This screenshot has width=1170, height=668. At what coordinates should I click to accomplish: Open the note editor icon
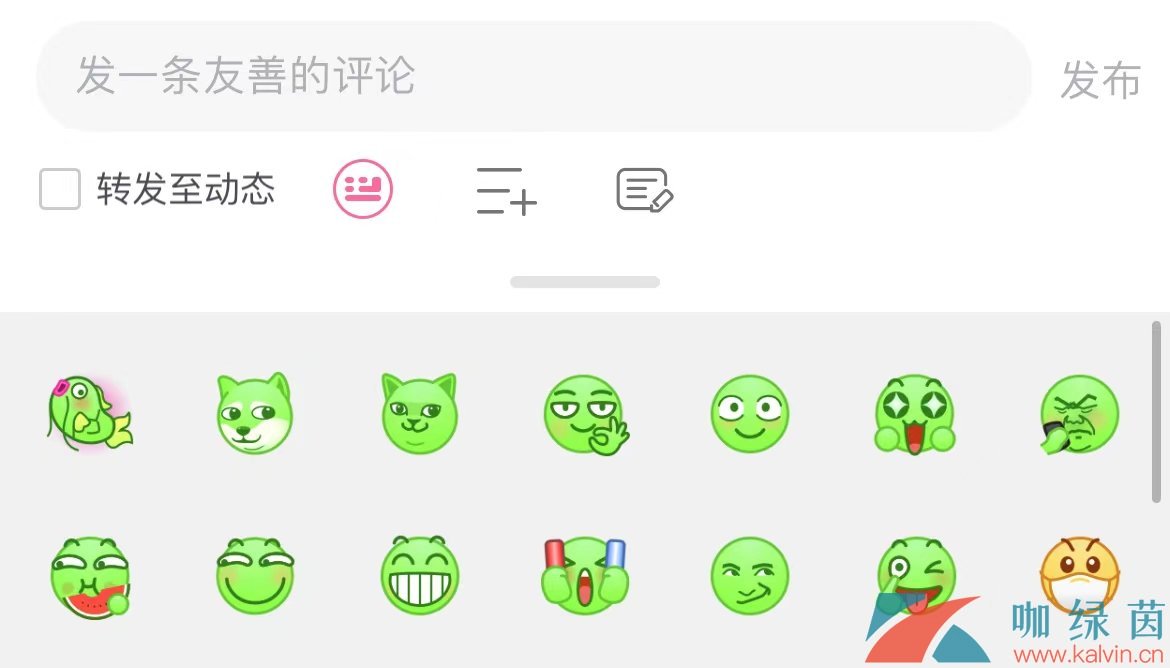[645, 189]
